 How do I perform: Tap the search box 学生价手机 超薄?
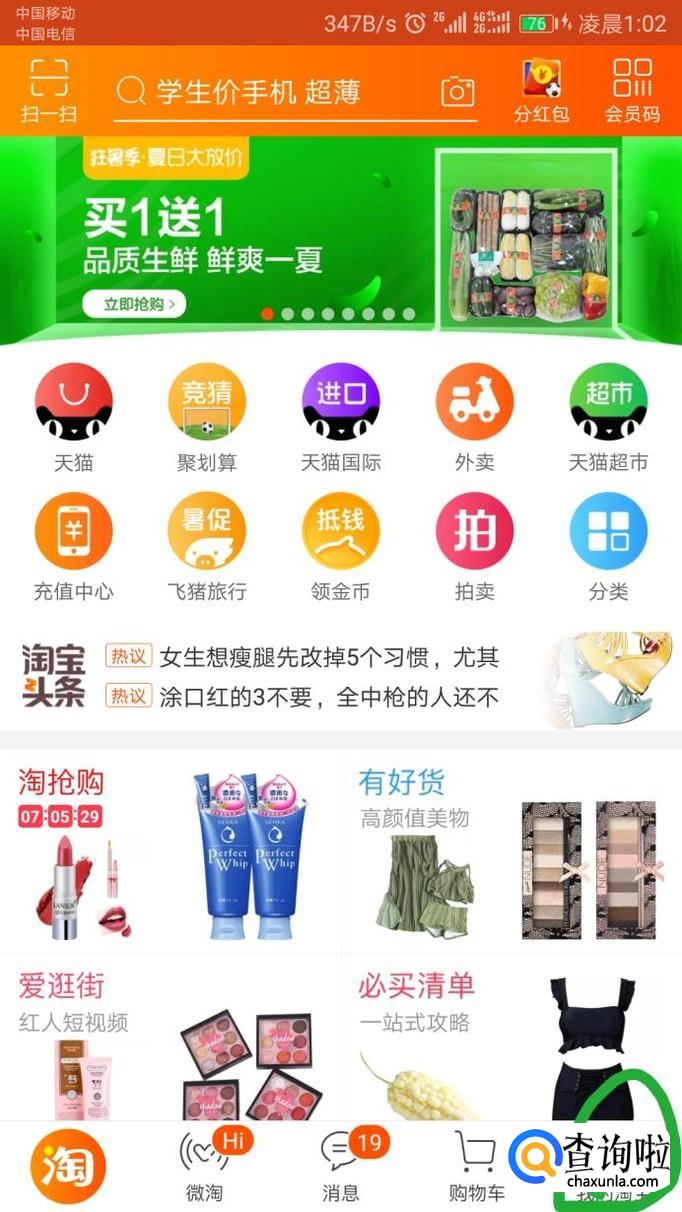click(x=258, y=92)
